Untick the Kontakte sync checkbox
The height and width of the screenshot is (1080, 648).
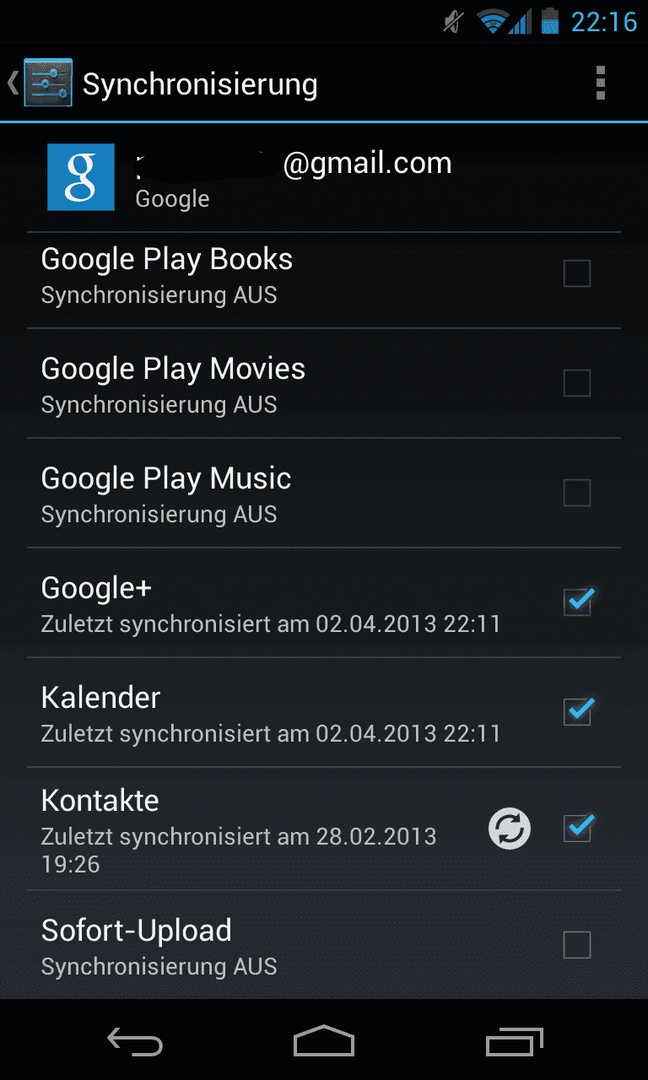578,827
